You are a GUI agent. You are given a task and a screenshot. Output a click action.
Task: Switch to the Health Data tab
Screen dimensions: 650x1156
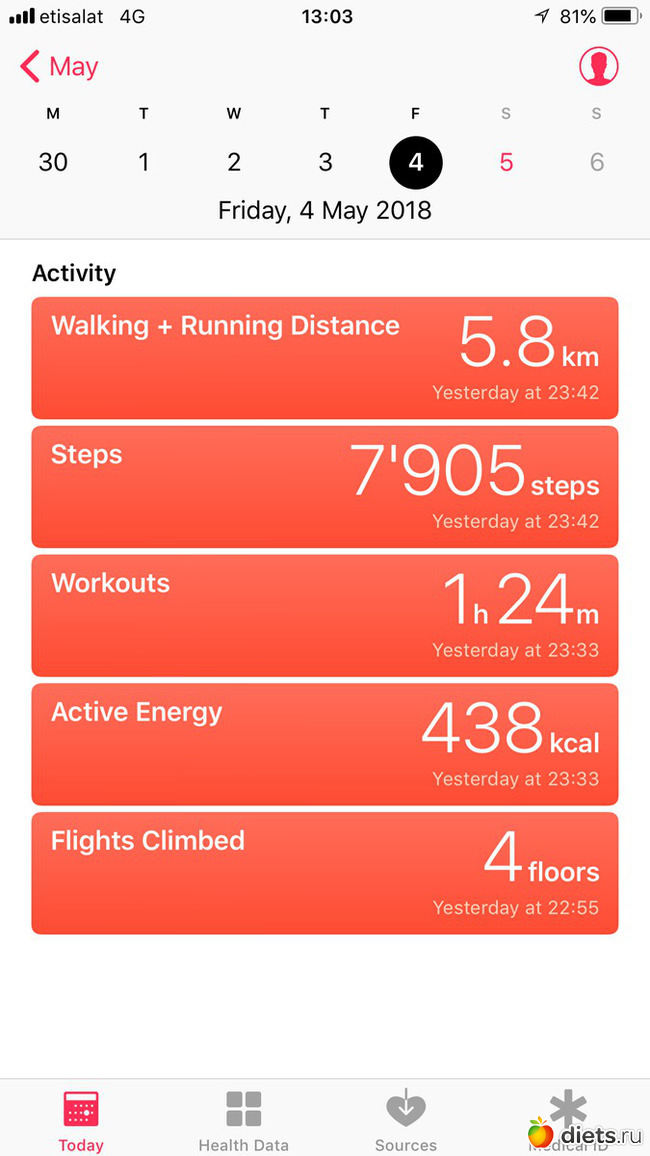pyautogui.click(x=243, y=1120)
